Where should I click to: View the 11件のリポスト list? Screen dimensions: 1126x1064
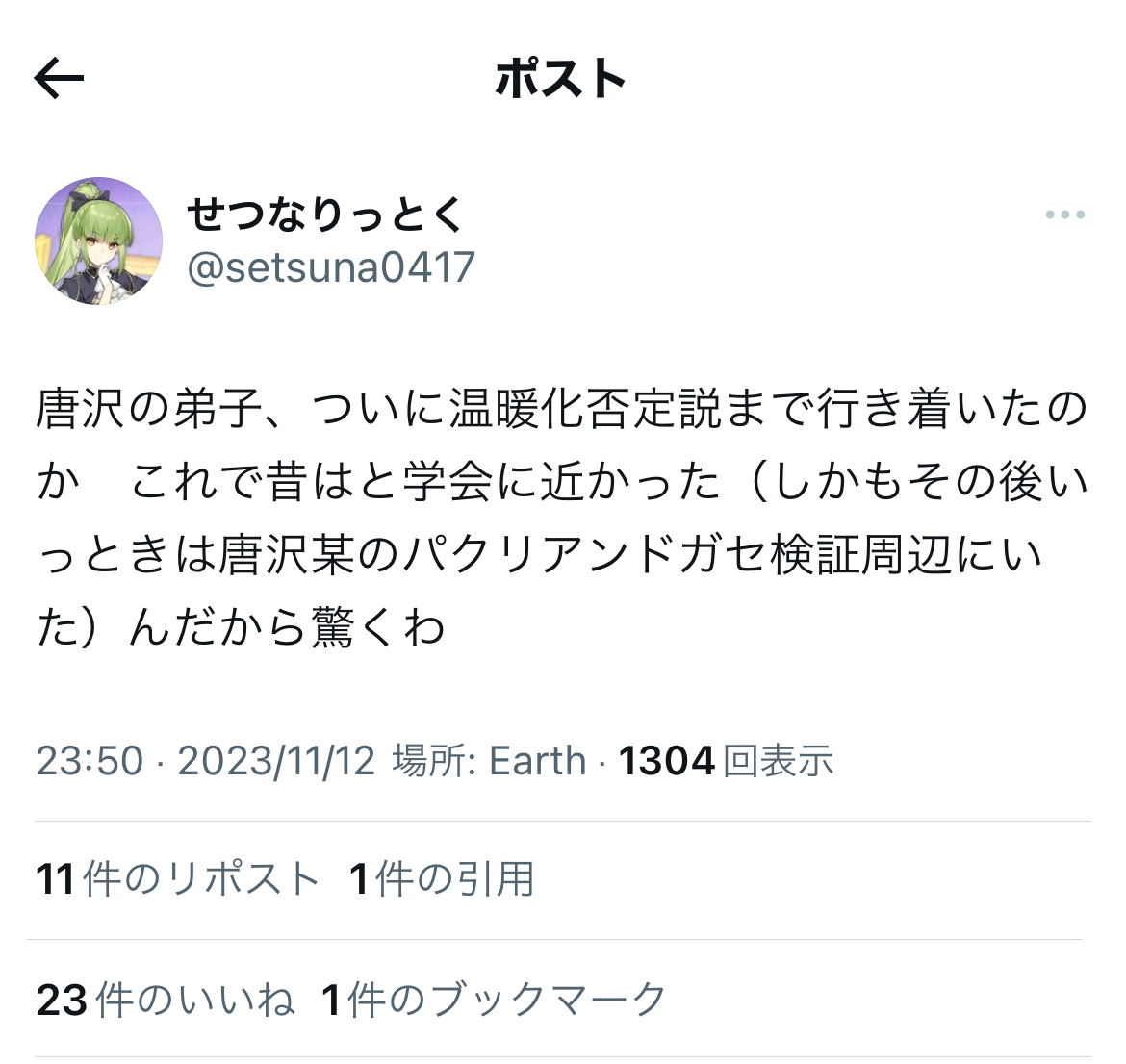tap(177, 878)
